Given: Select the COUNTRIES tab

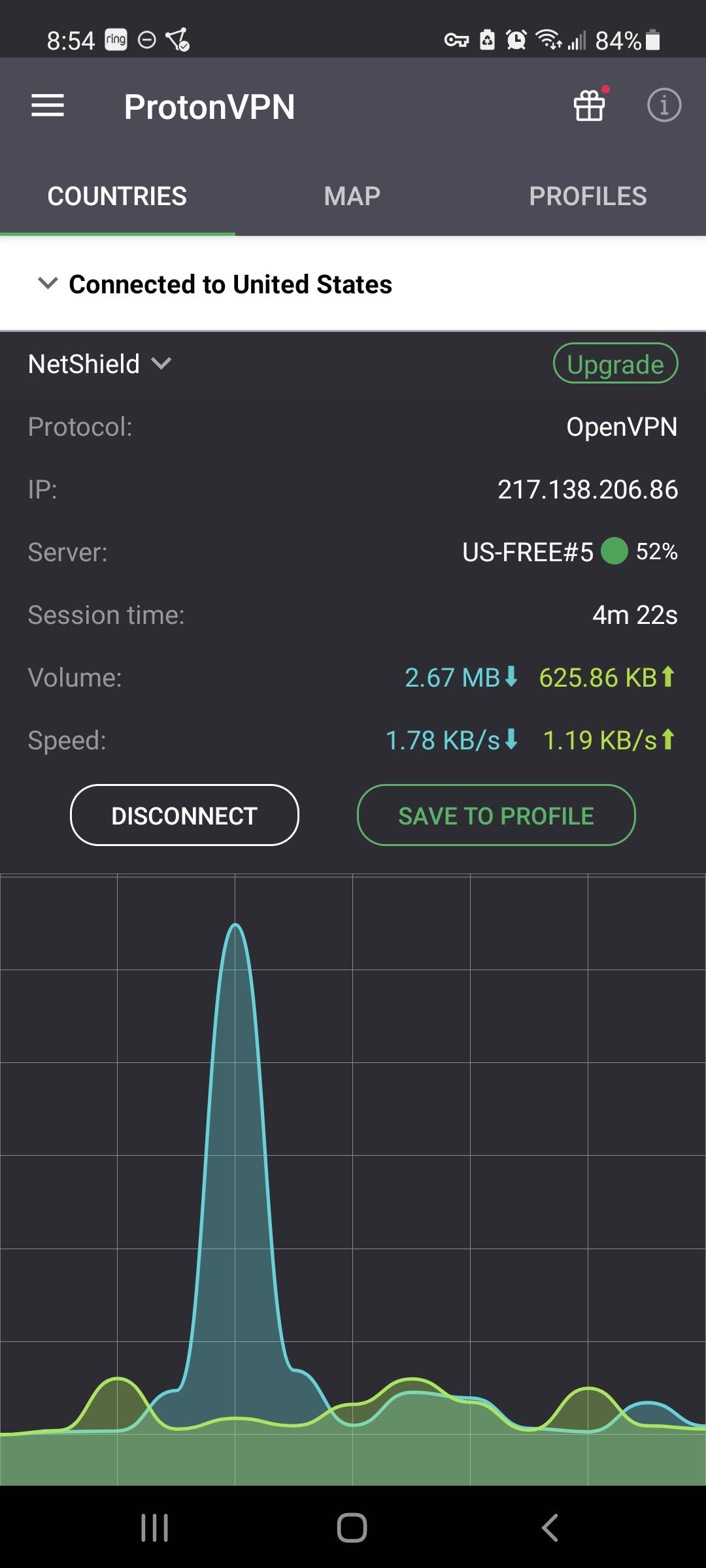Looking at the screenshot, I should pyautogui.click(x=117, y=195).
